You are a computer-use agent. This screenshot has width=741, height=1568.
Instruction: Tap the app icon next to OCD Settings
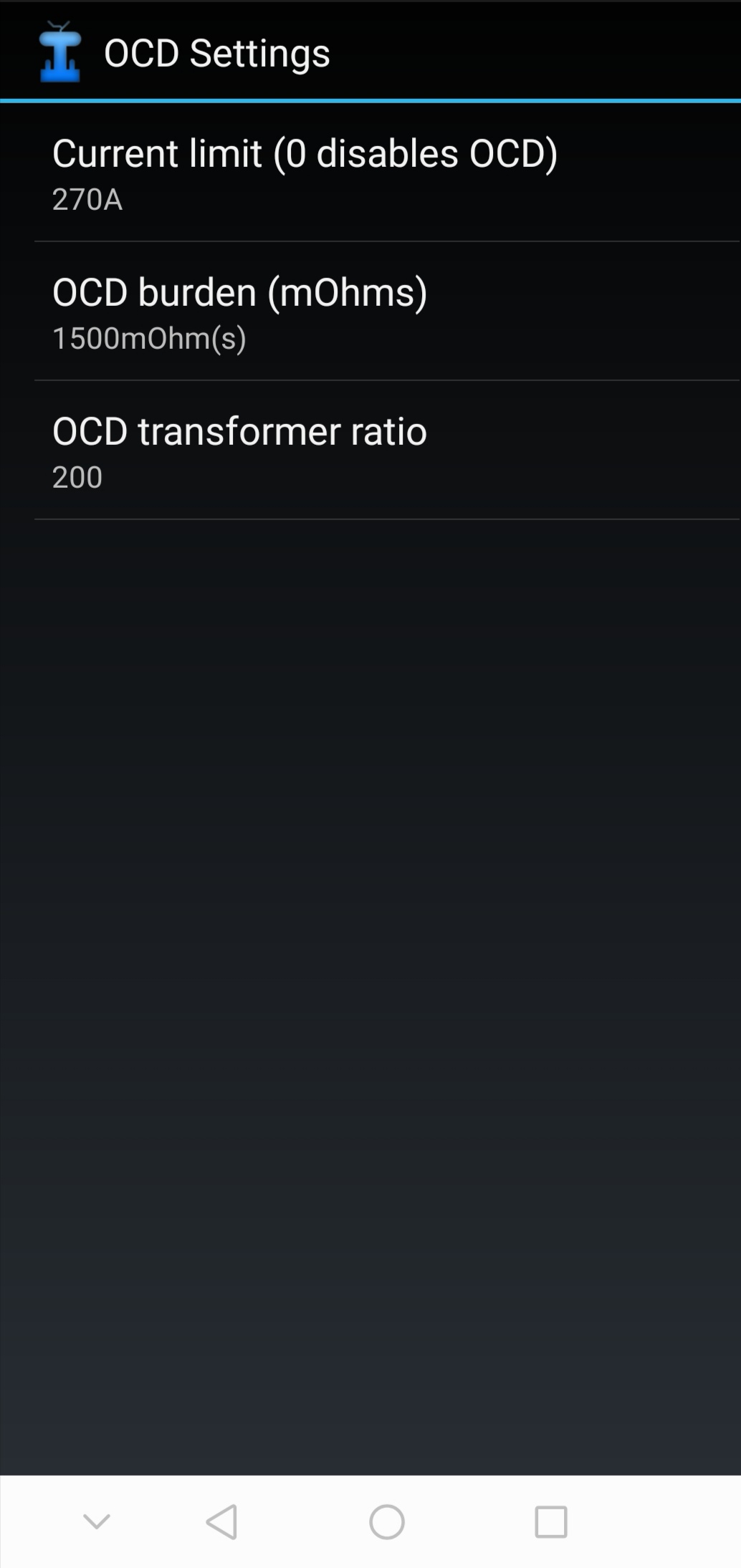(59, 52)
